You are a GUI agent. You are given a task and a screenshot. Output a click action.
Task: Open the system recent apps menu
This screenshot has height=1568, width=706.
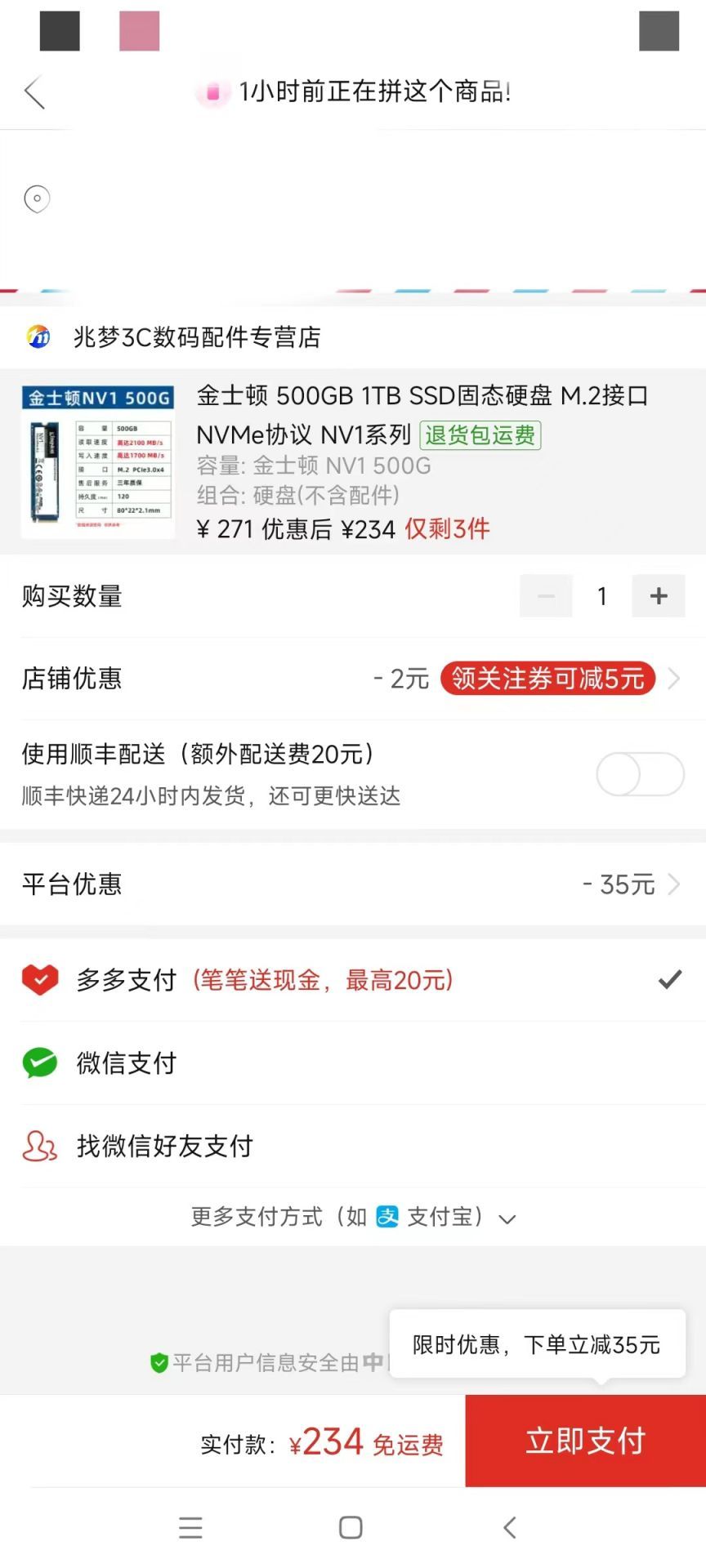tap(190, 1527)
